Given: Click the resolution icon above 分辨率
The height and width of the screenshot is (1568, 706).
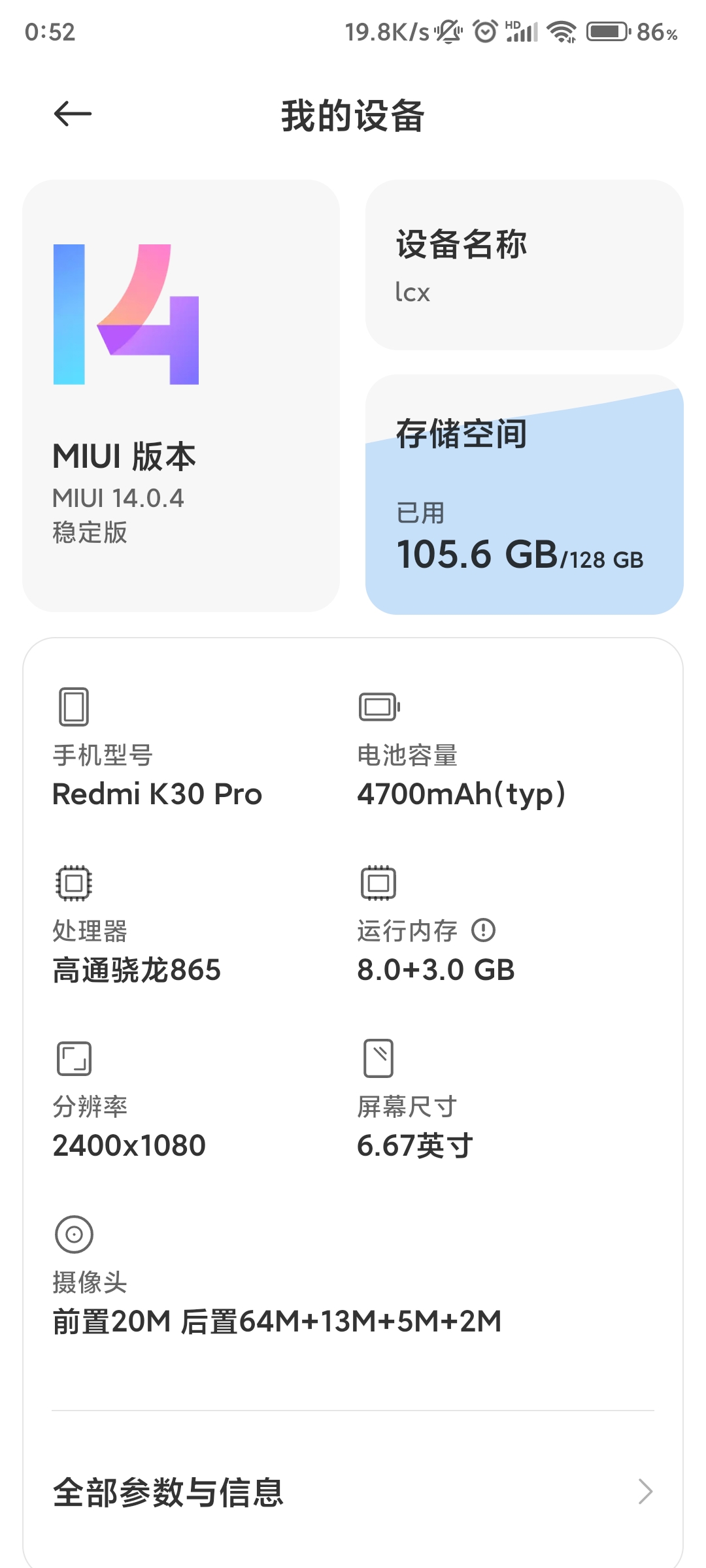Looking at the screenshot, I should [74, 1057].
